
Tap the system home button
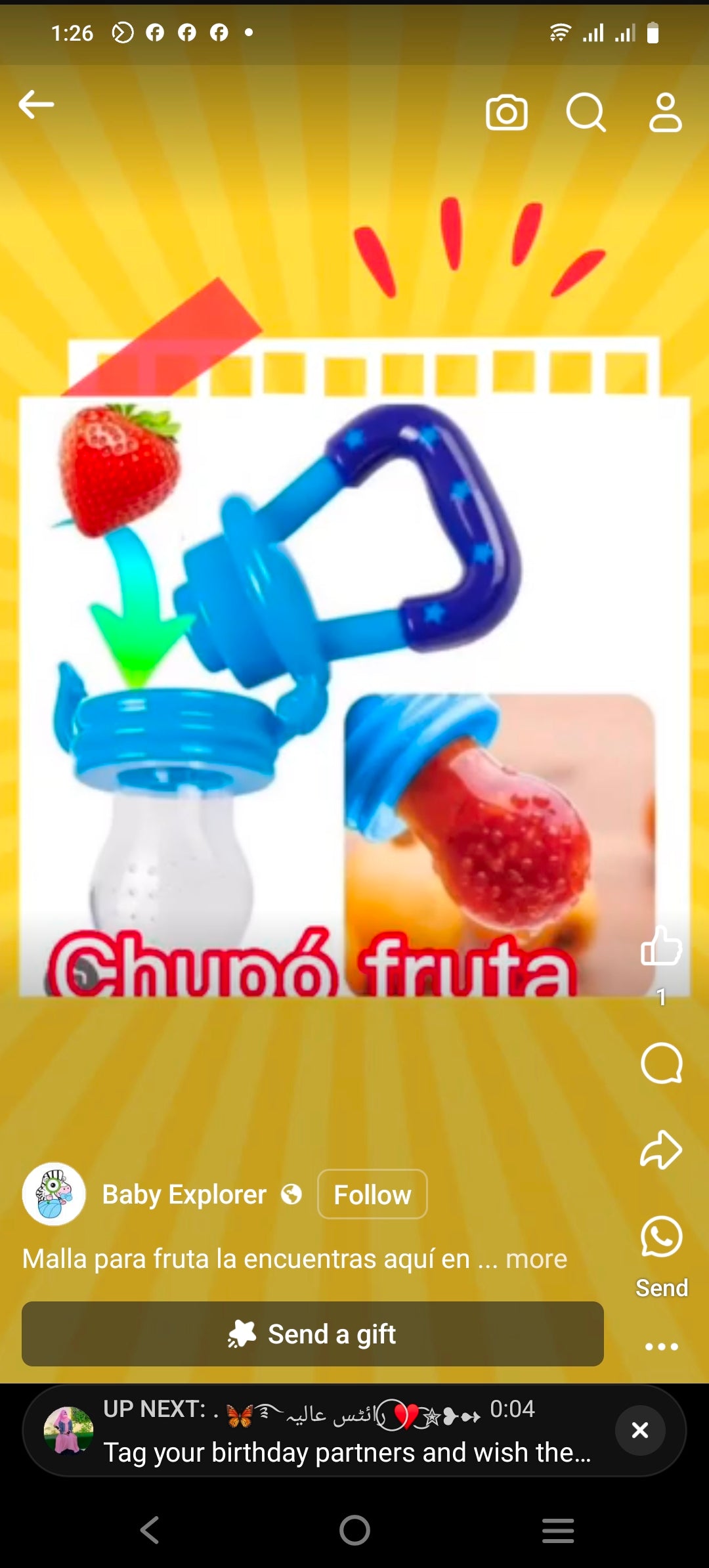click(x=354, y=1531)
